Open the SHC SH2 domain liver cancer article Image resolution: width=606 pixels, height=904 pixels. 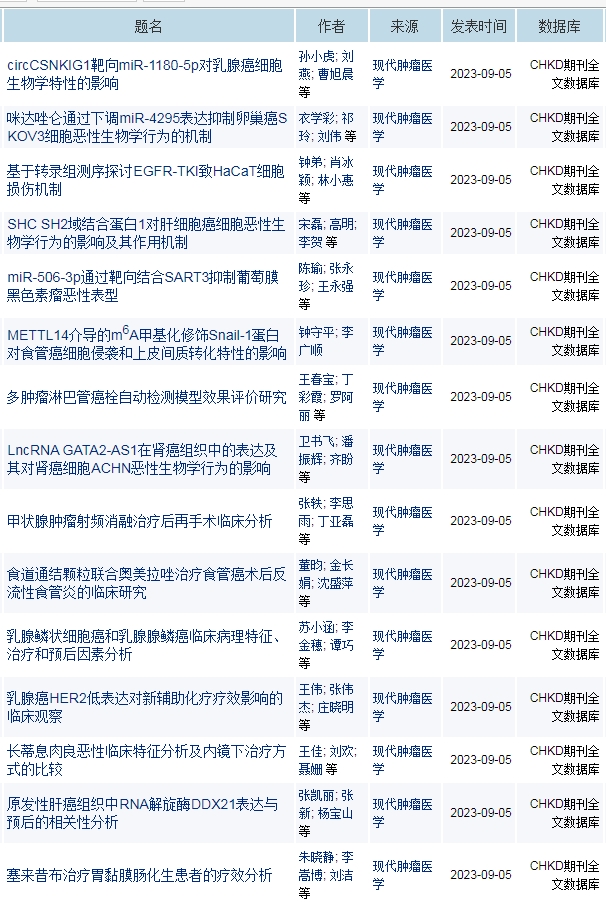tap(147, 224)
